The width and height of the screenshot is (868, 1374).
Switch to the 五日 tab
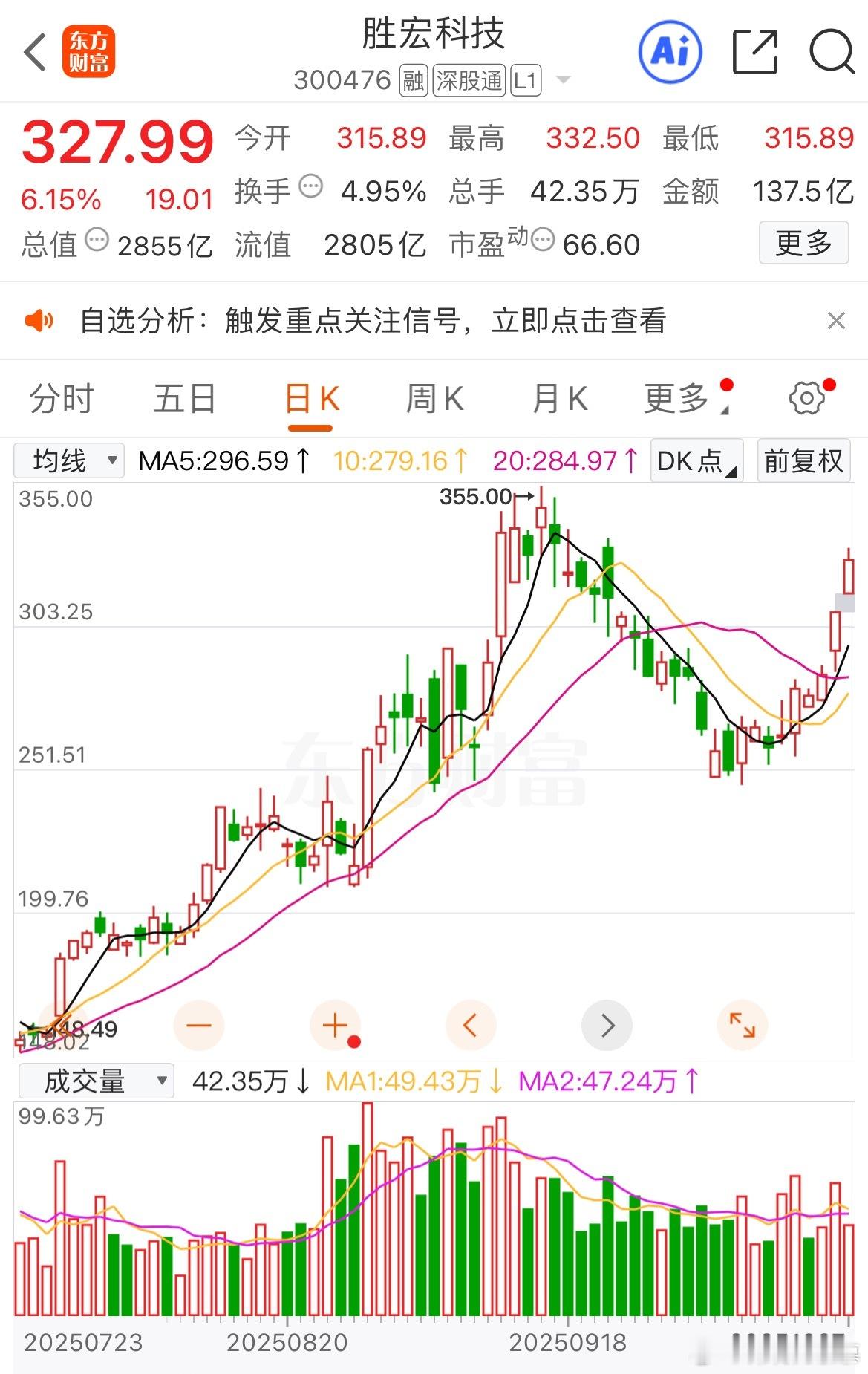[x=185, y=399]
